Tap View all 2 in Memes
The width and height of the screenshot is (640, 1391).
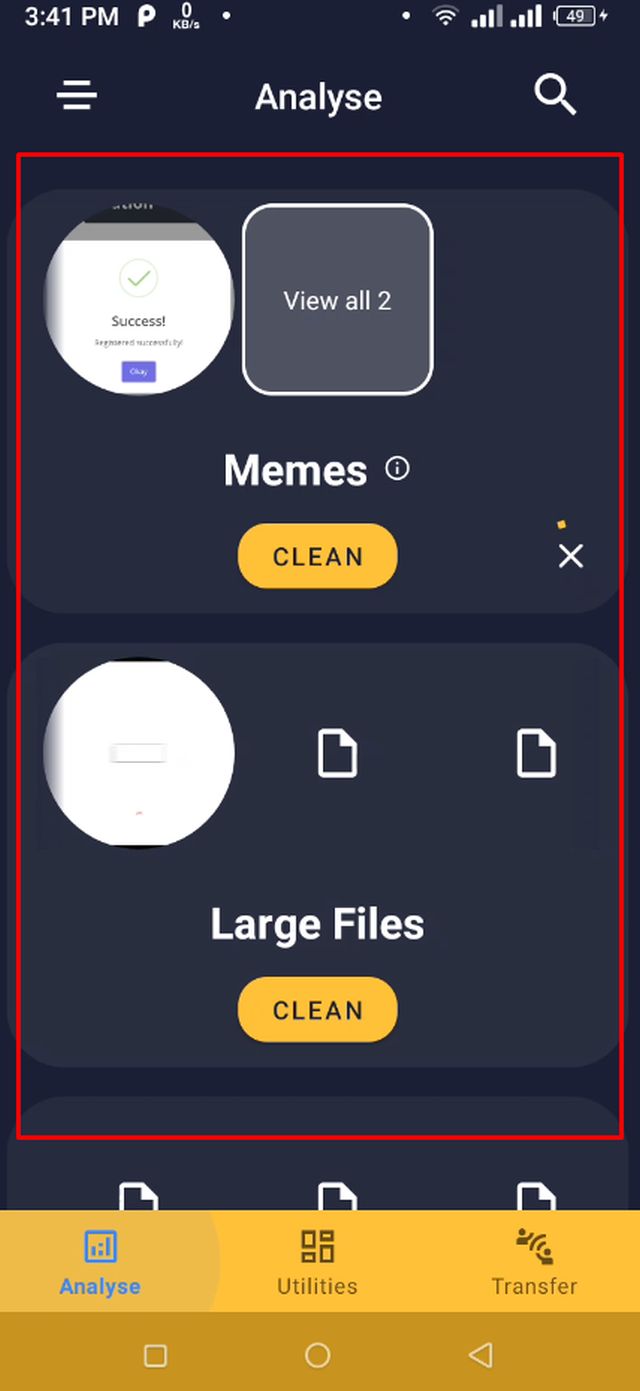pos(337,300)
